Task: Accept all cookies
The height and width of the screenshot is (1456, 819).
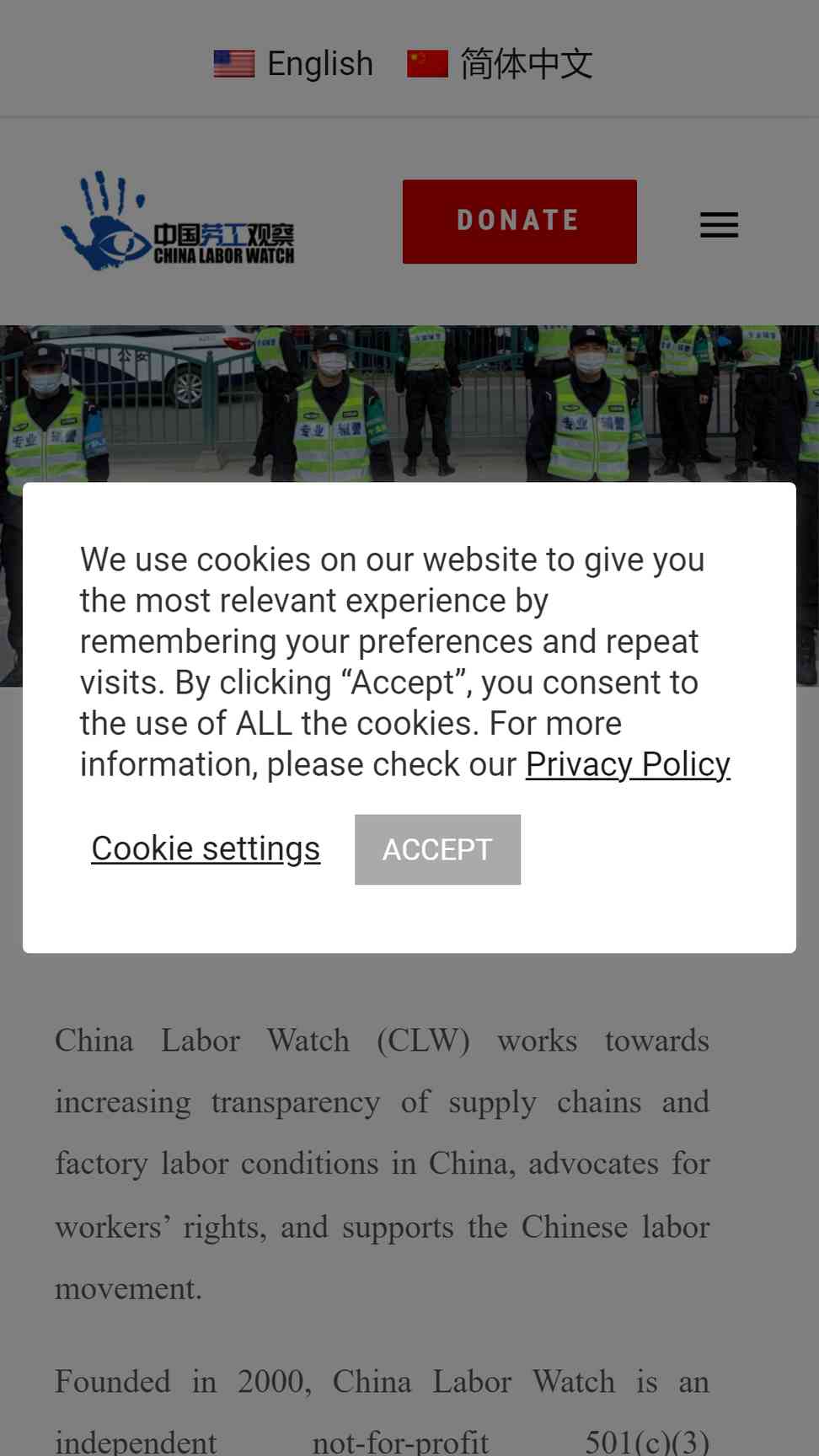Action: 437,849
